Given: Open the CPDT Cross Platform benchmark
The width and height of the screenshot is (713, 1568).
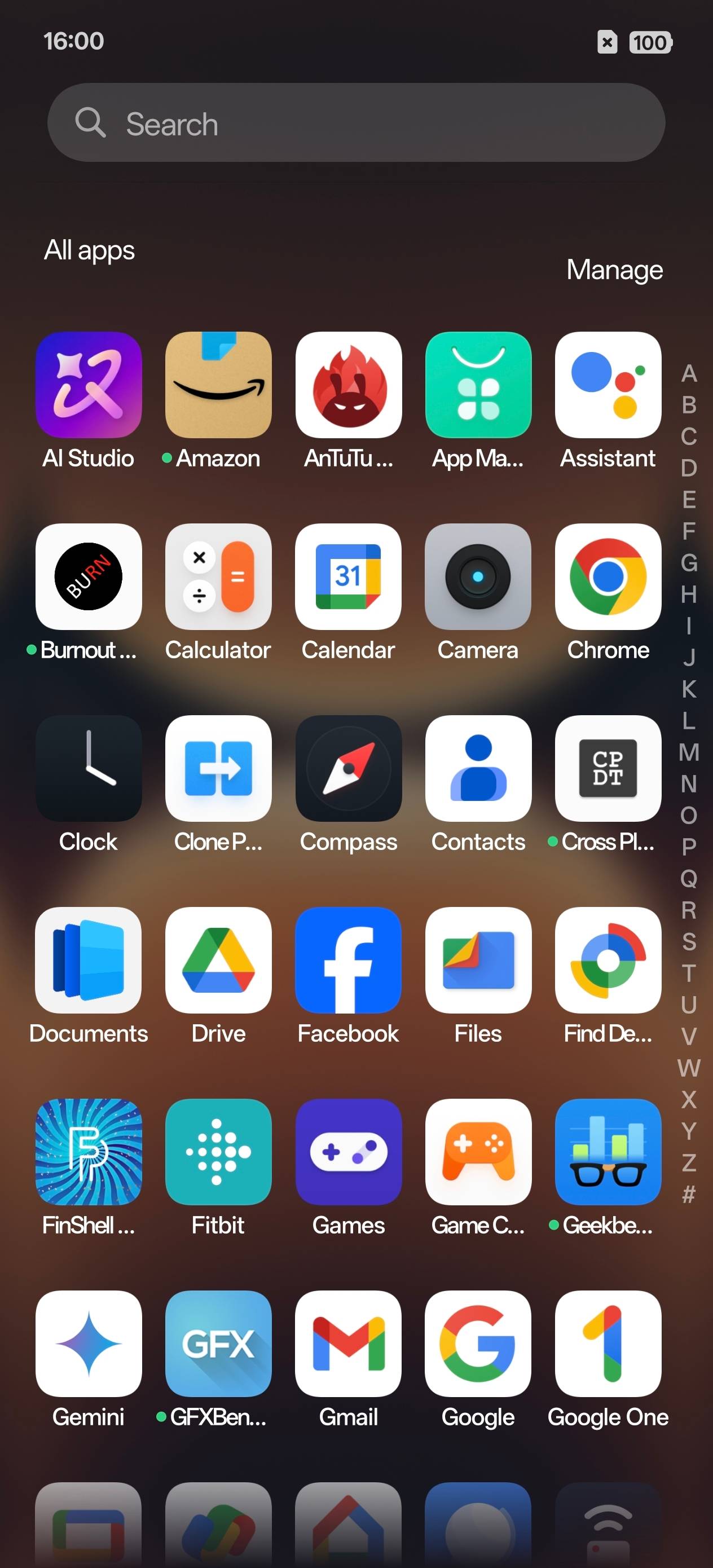Looking at the screenshot, I should pyautogui.click(x=608, y=768).
